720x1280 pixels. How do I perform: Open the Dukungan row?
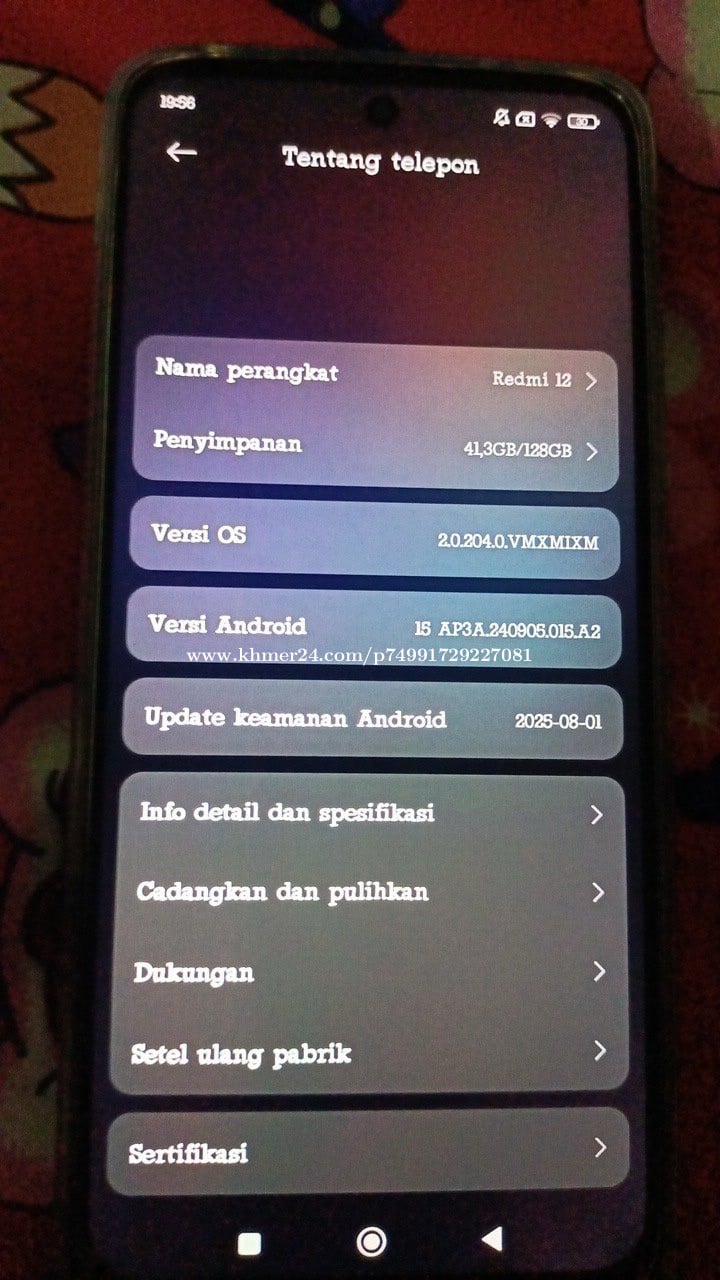pos(369,972)
